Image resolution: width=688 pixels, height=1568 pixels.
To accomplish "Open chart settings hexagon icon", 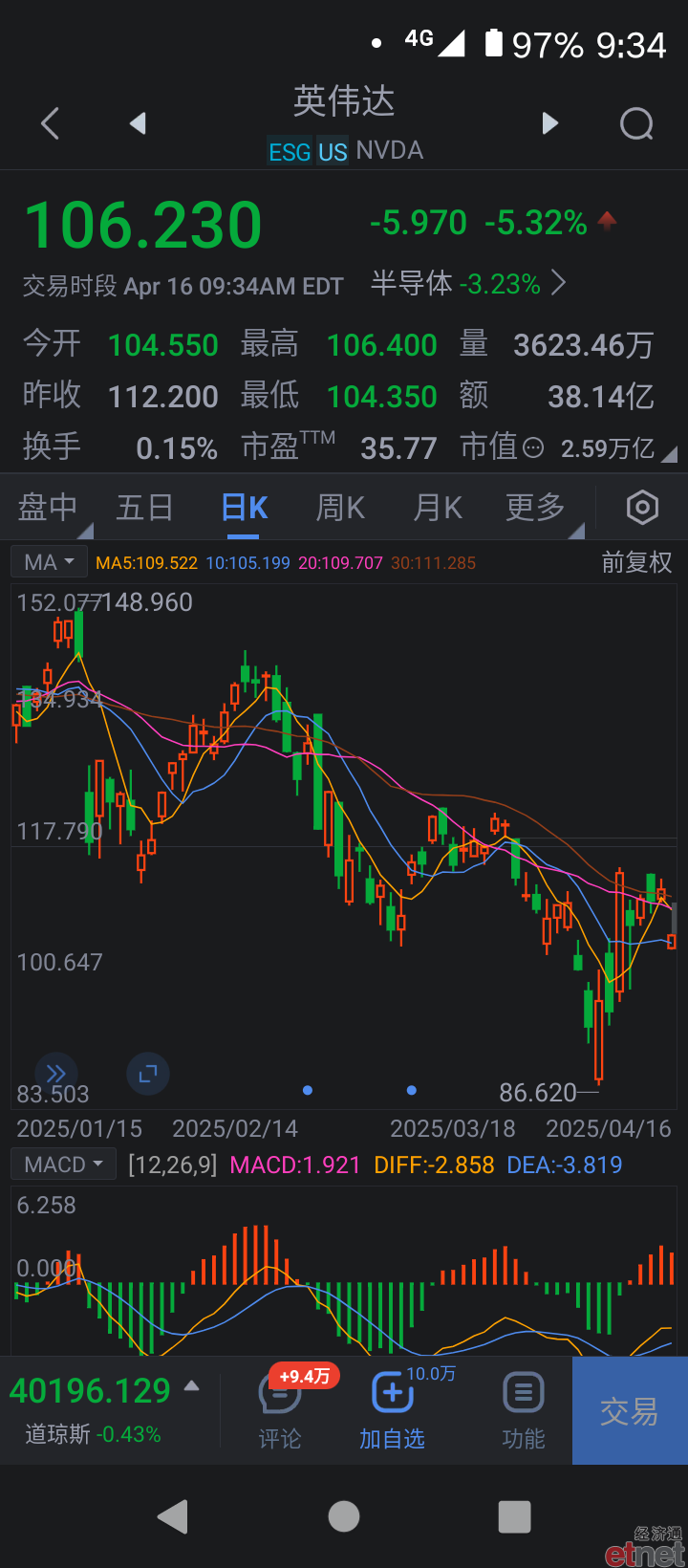I will click(642, 508).
